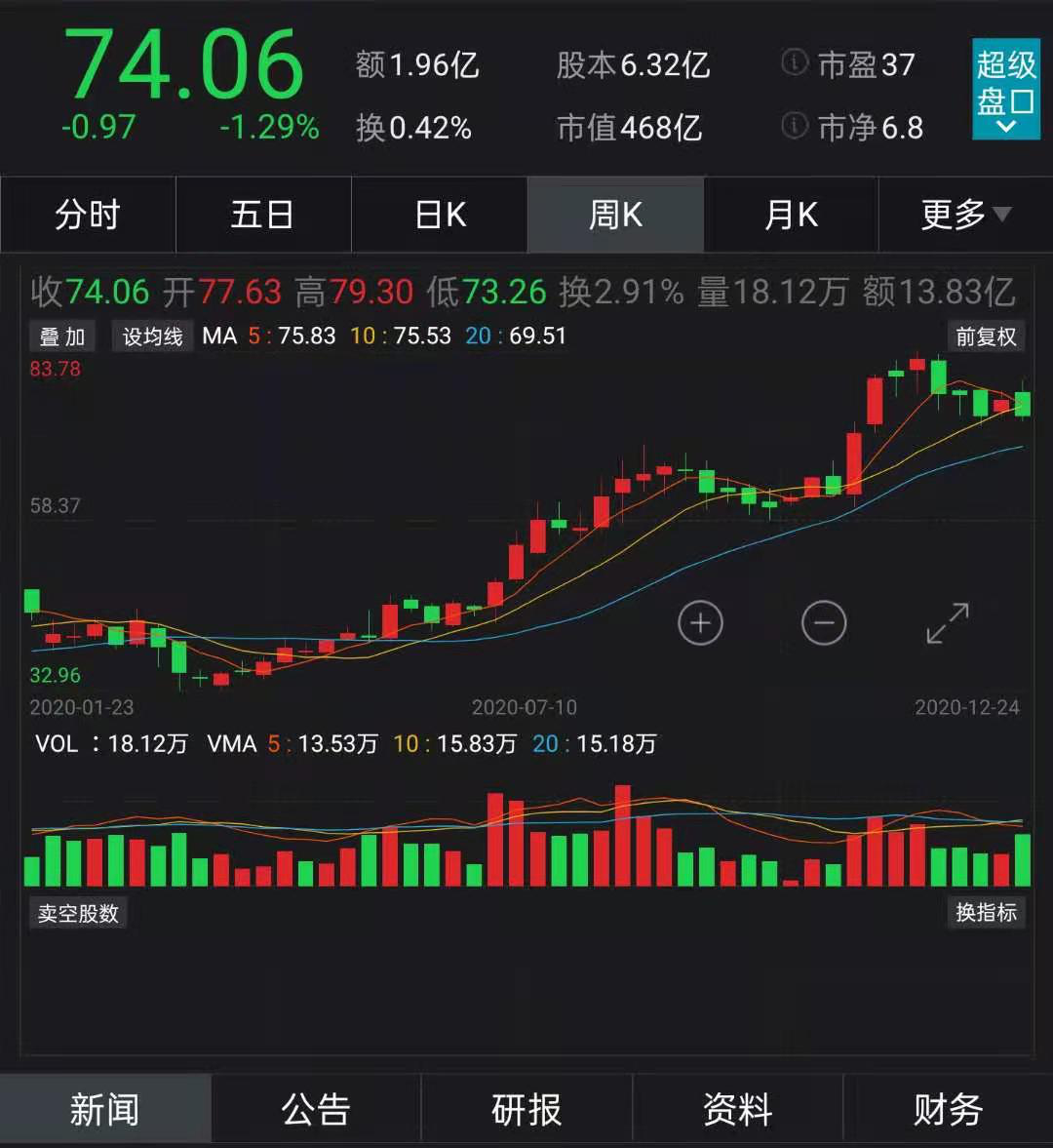
Task: Open 设均线 to configure moving averages
Action: [152, 336]
